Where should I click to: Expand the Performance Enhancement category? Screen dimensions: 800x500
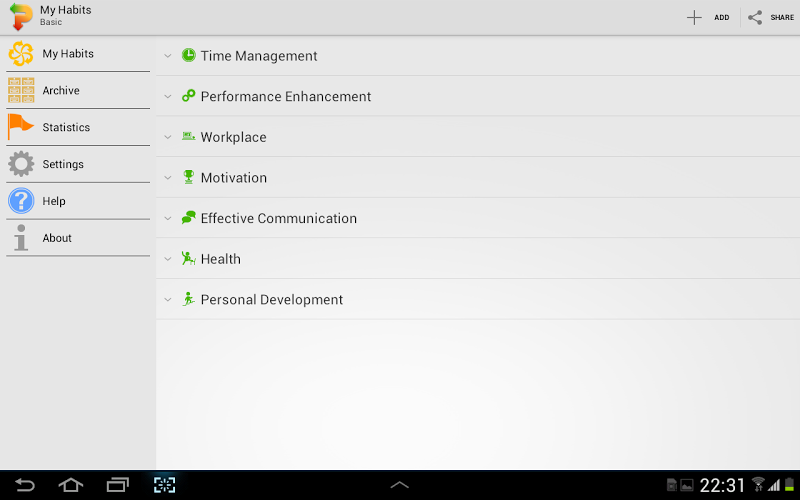click(285, 97)
